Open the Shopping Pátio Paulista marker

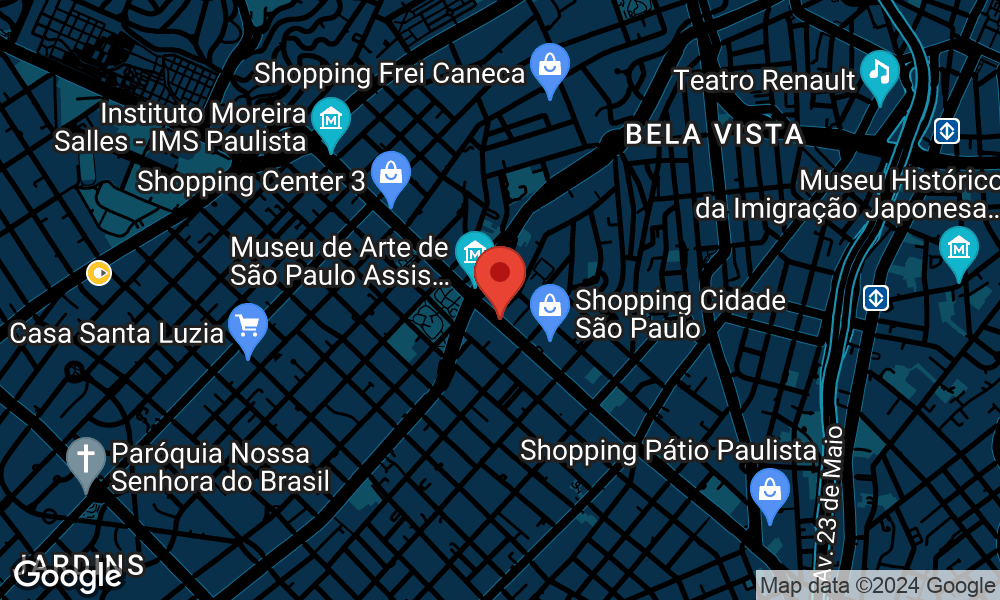coord(770,490)
